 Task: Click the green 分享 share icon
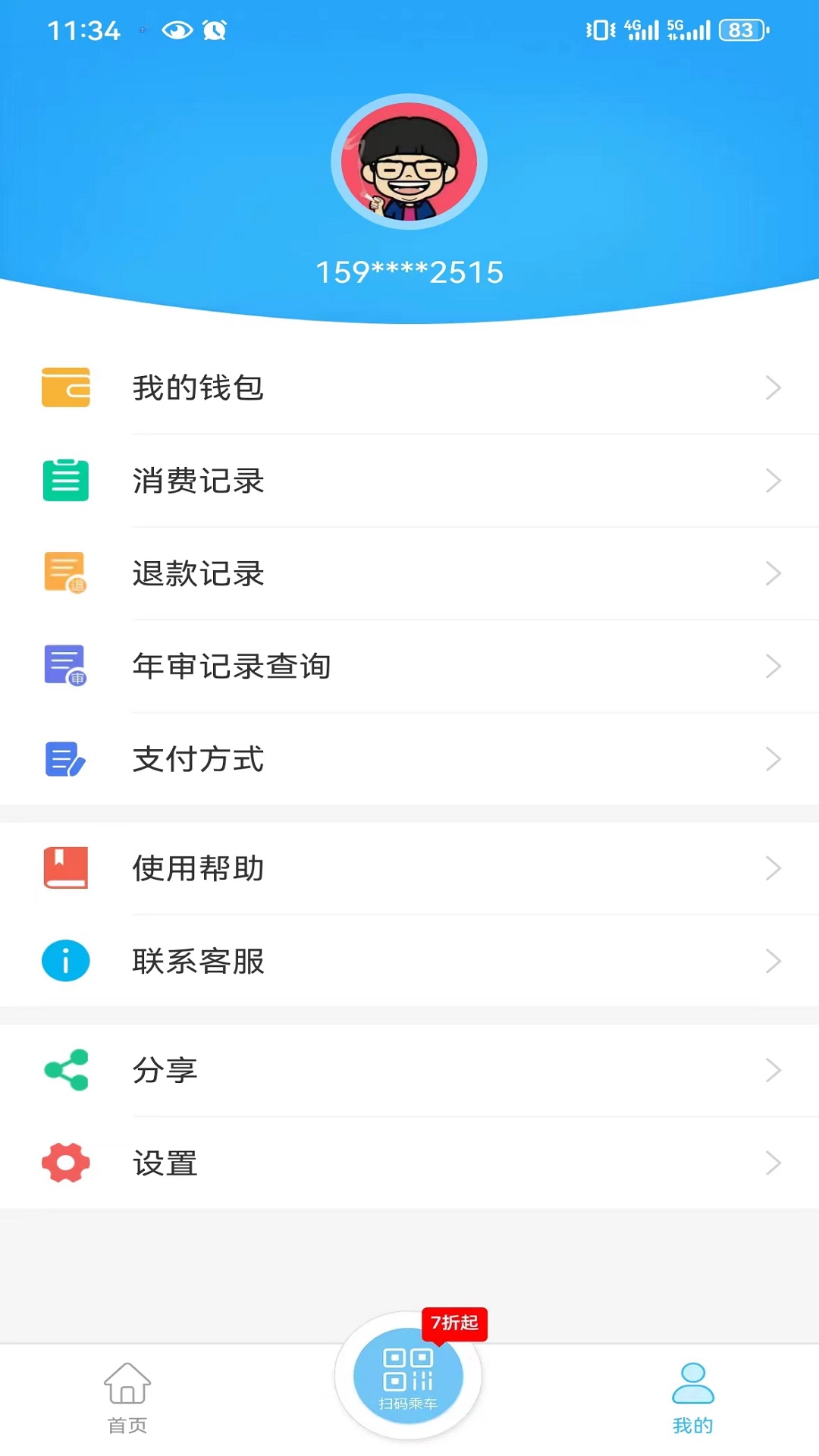(66, 1069)
